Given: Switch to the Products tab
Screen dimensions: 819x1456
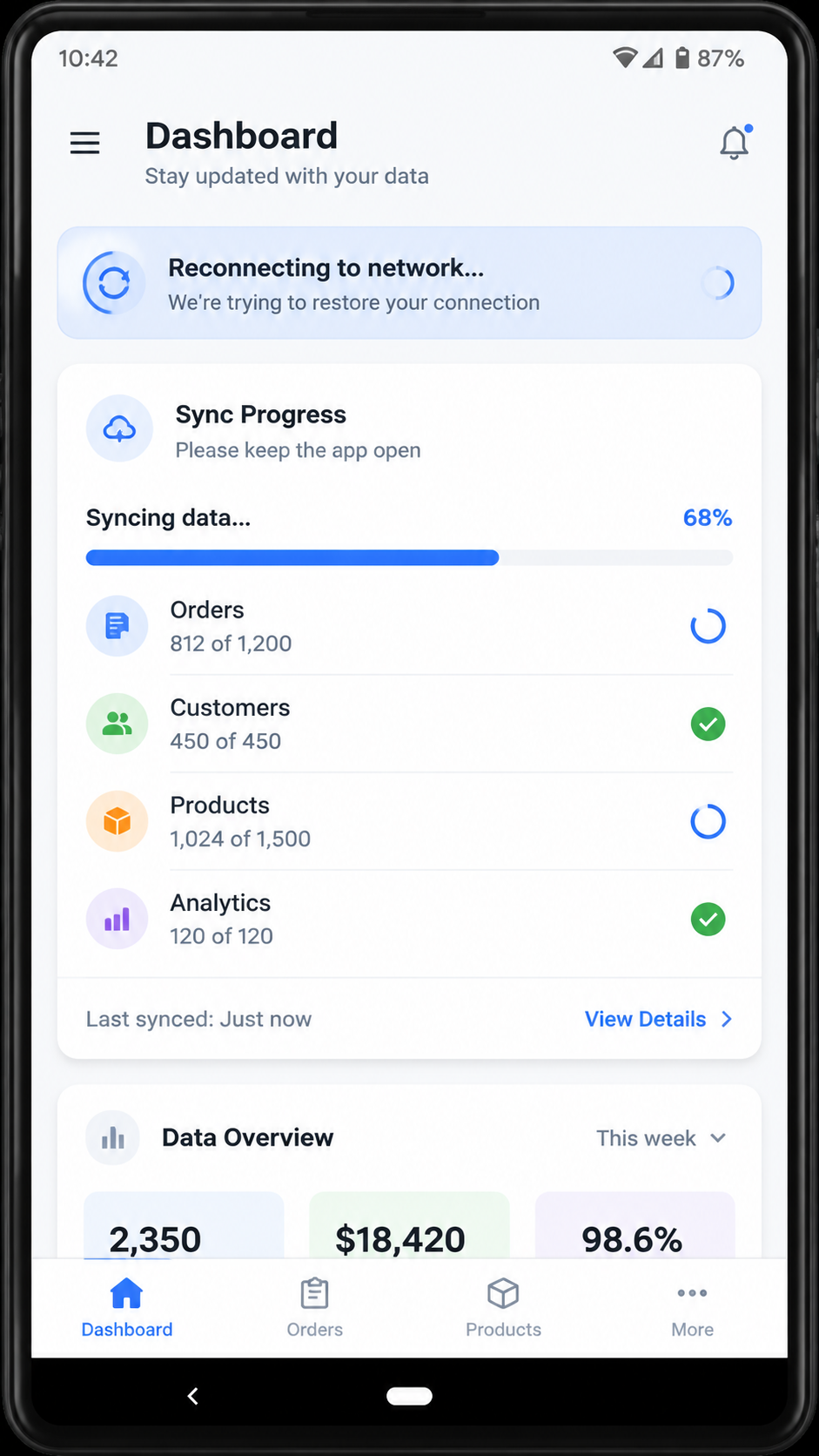Looking at the screenshot, I should click(x=503, y=1308).
